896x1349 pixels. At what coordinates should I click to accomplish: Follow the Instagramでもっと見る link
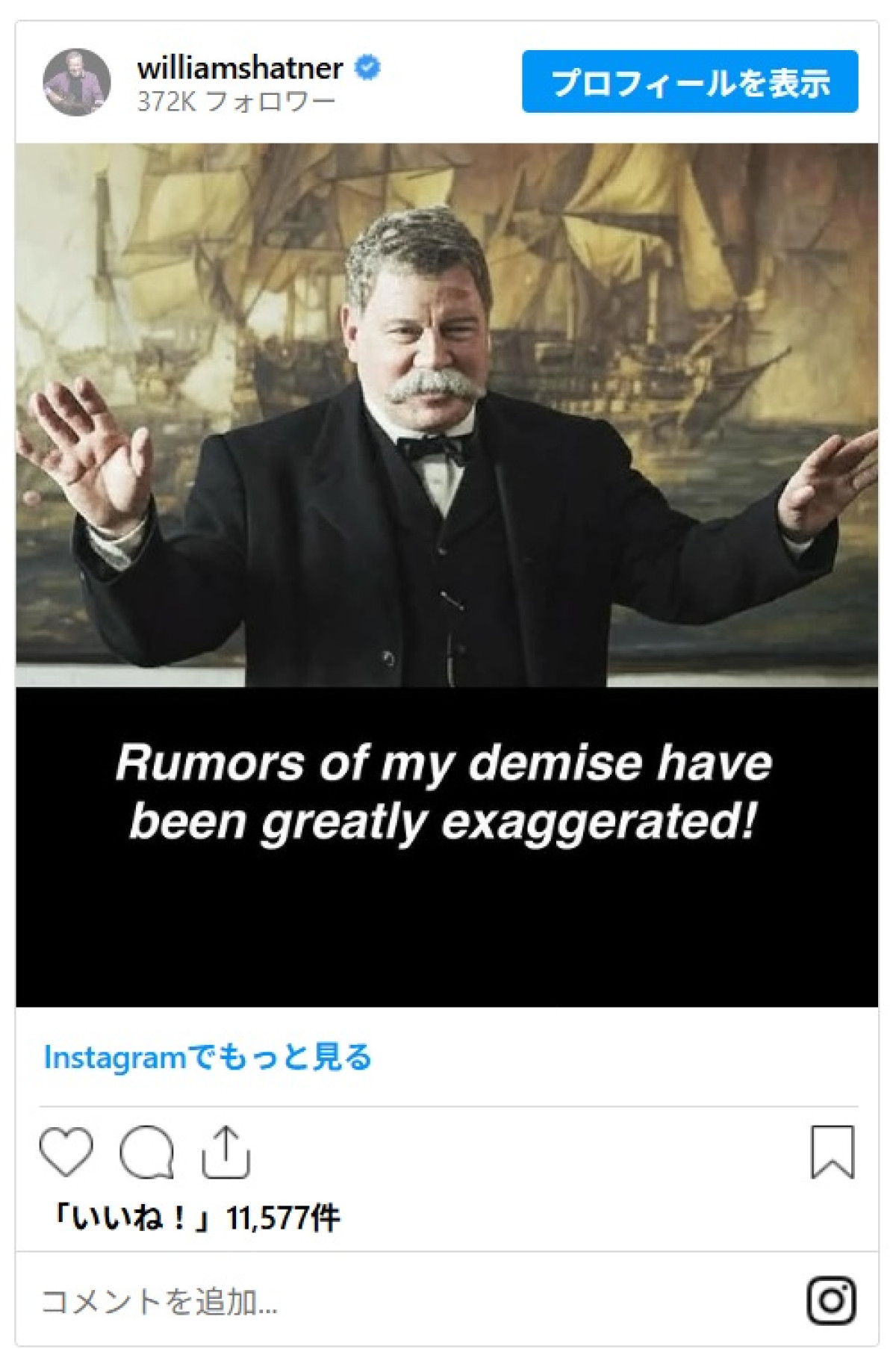tap(208, 1057)
